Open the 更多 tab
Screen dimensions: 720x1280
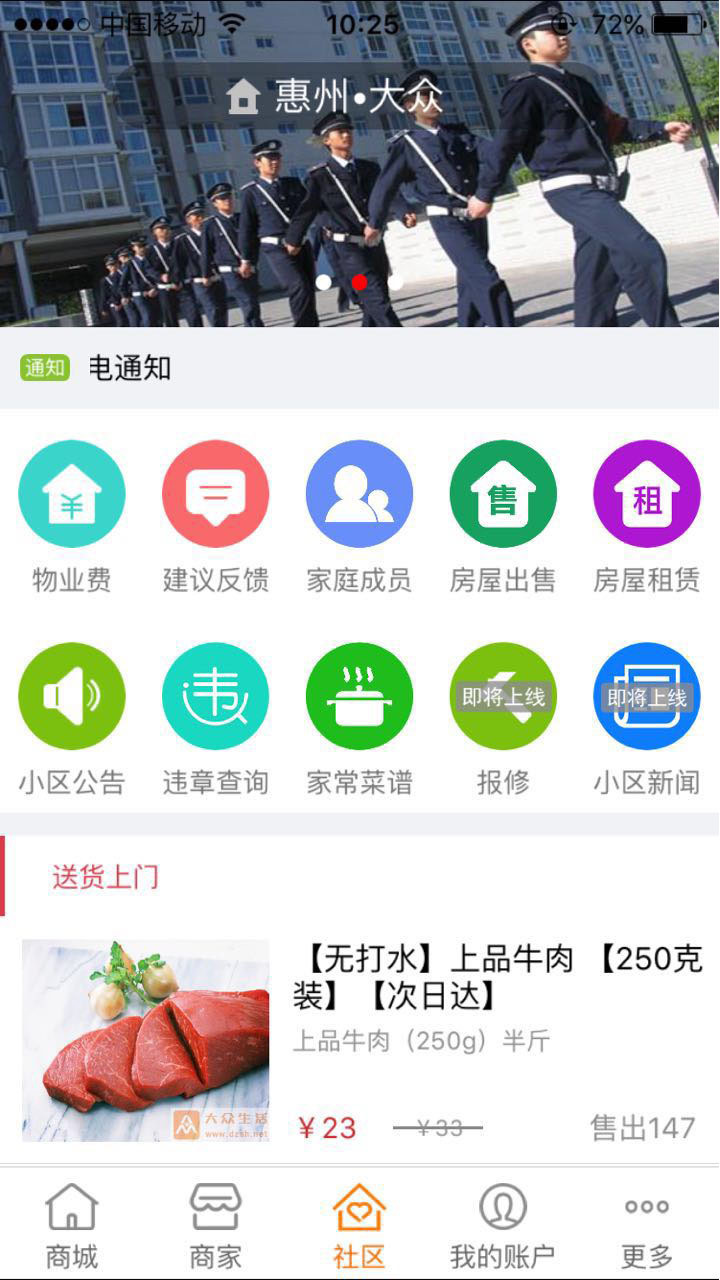point(647,1224)
